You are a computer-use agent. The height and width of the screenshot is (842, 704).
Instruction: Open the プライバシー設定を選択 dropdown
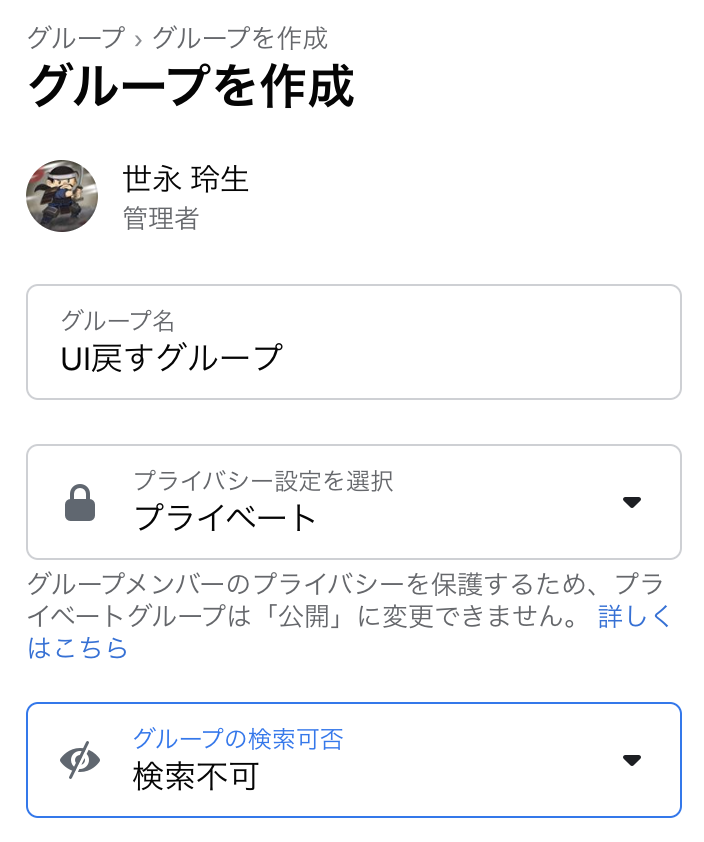coord(353,502)
